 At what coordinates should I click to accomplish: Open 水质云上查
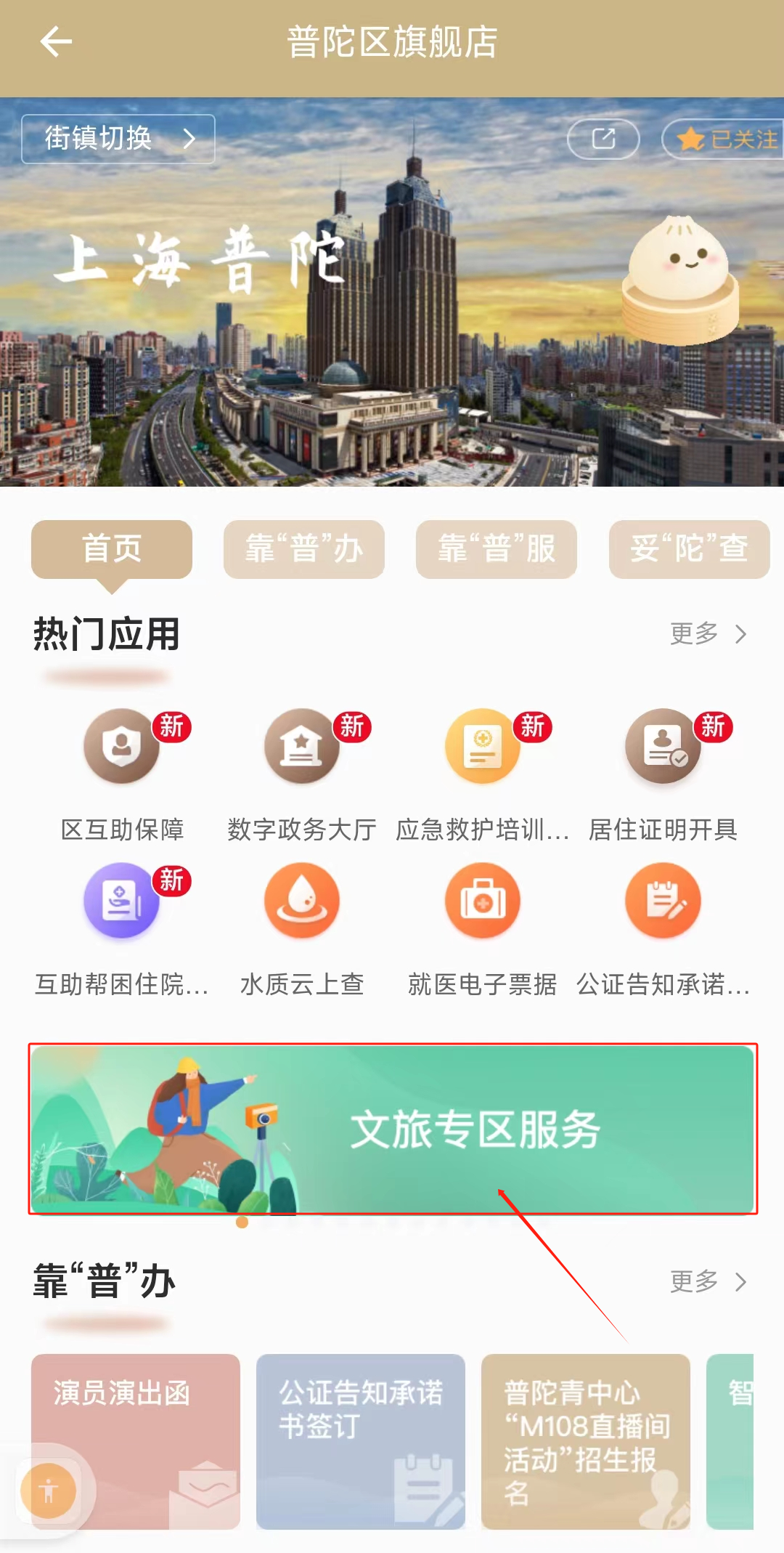tap(302, 901)
